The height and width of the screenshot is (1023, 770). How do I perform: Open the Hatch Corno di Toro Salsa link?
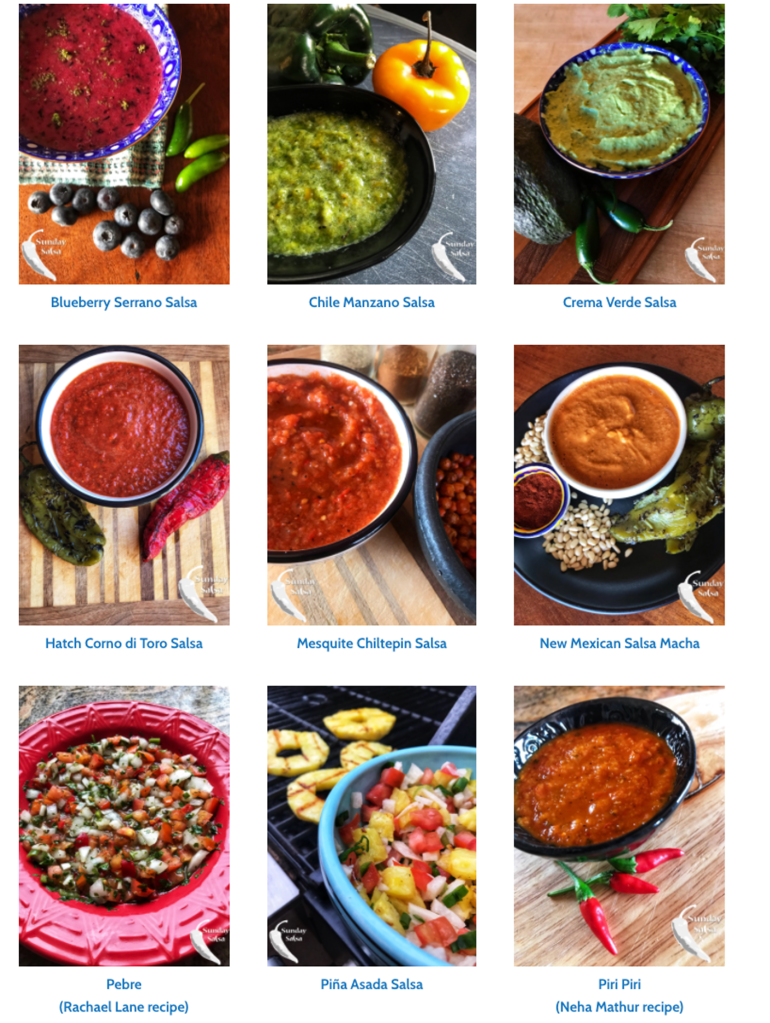coord(124,643)
